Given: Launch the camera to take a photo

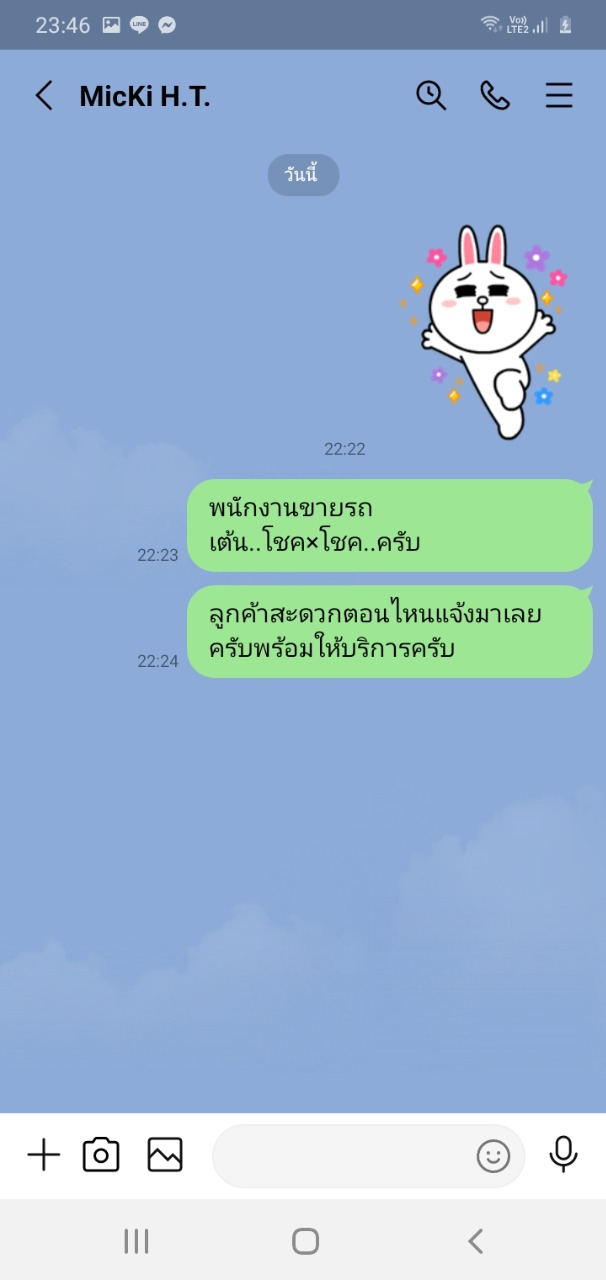Looking at the screenshot, I should point(101,1155).
